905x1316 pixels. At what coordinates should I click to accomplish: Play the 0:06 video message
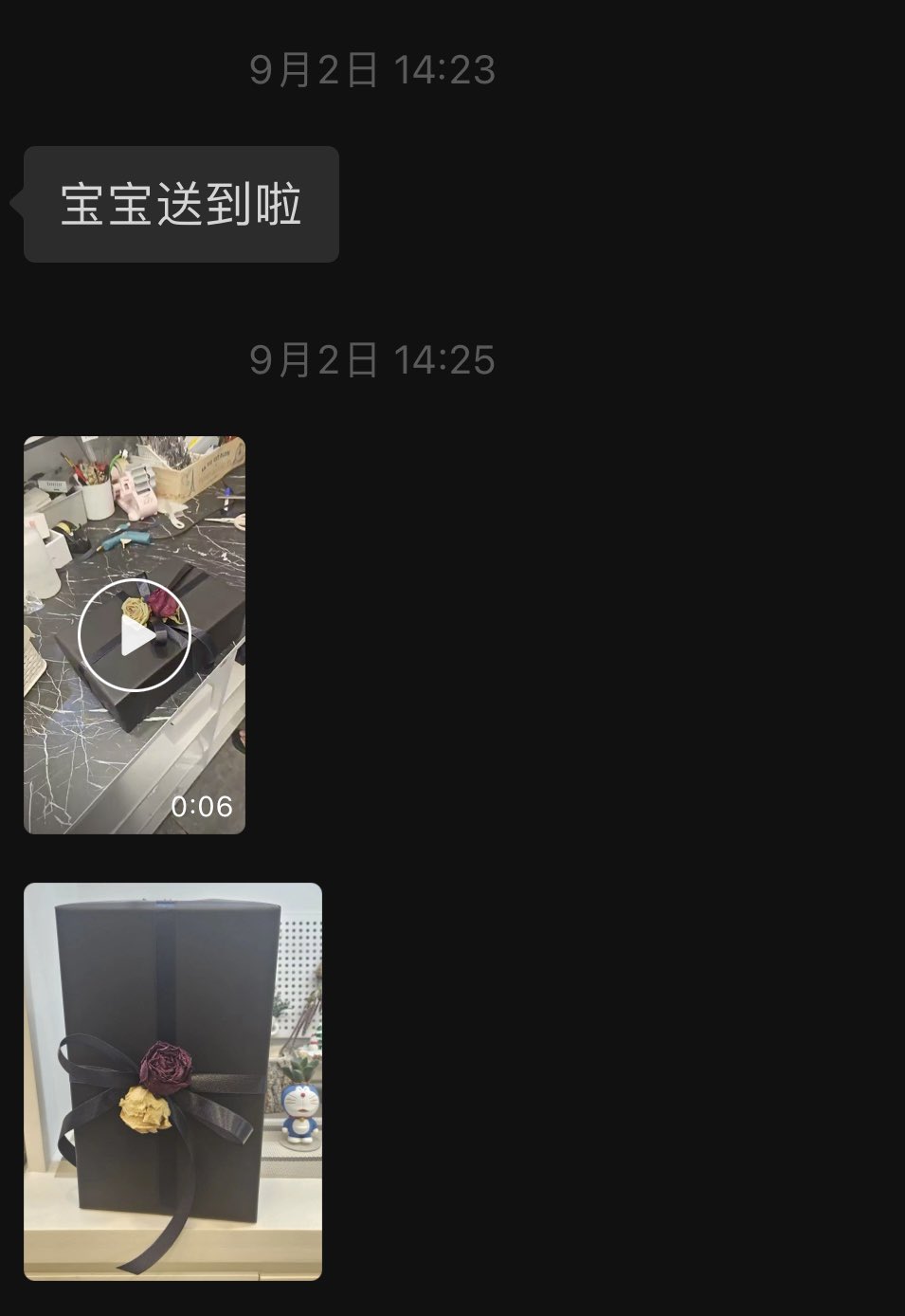coord(135,634)
